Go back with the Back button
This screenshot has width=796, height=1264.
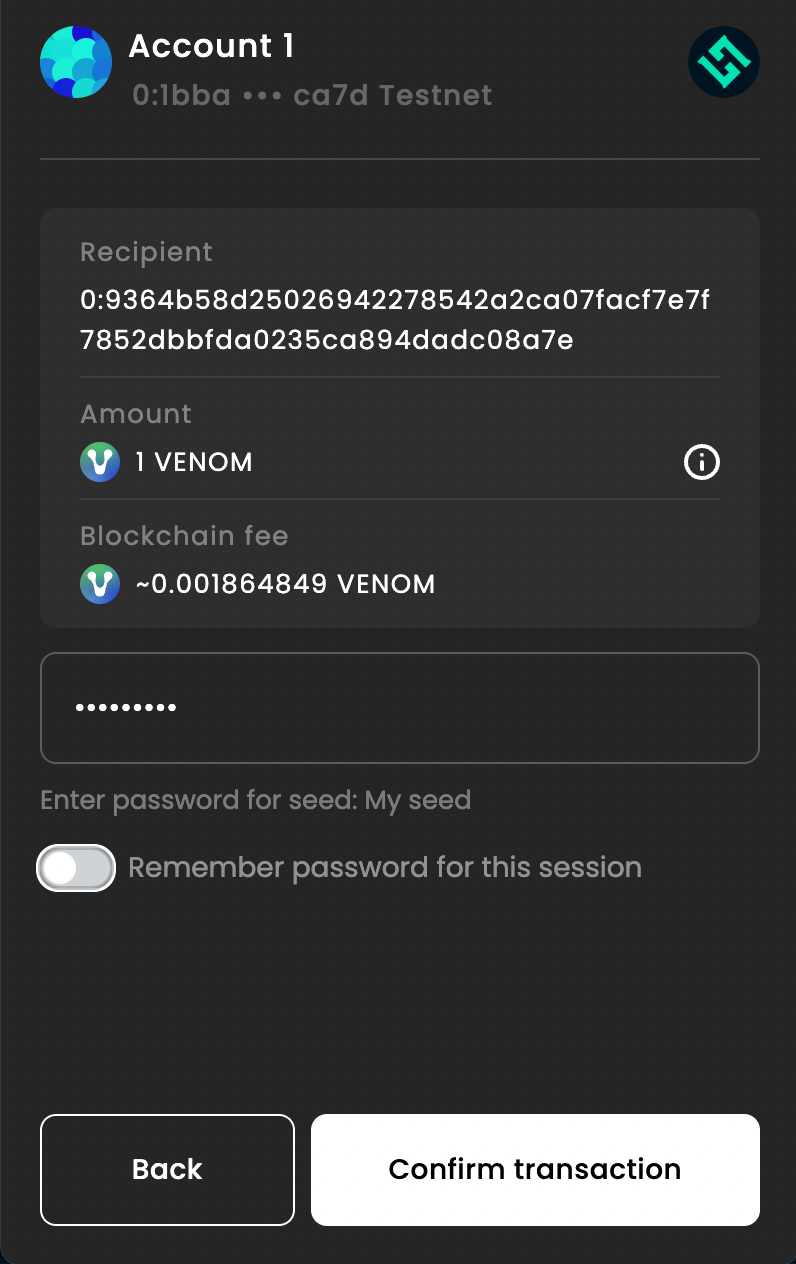[x=167, y=1169]
